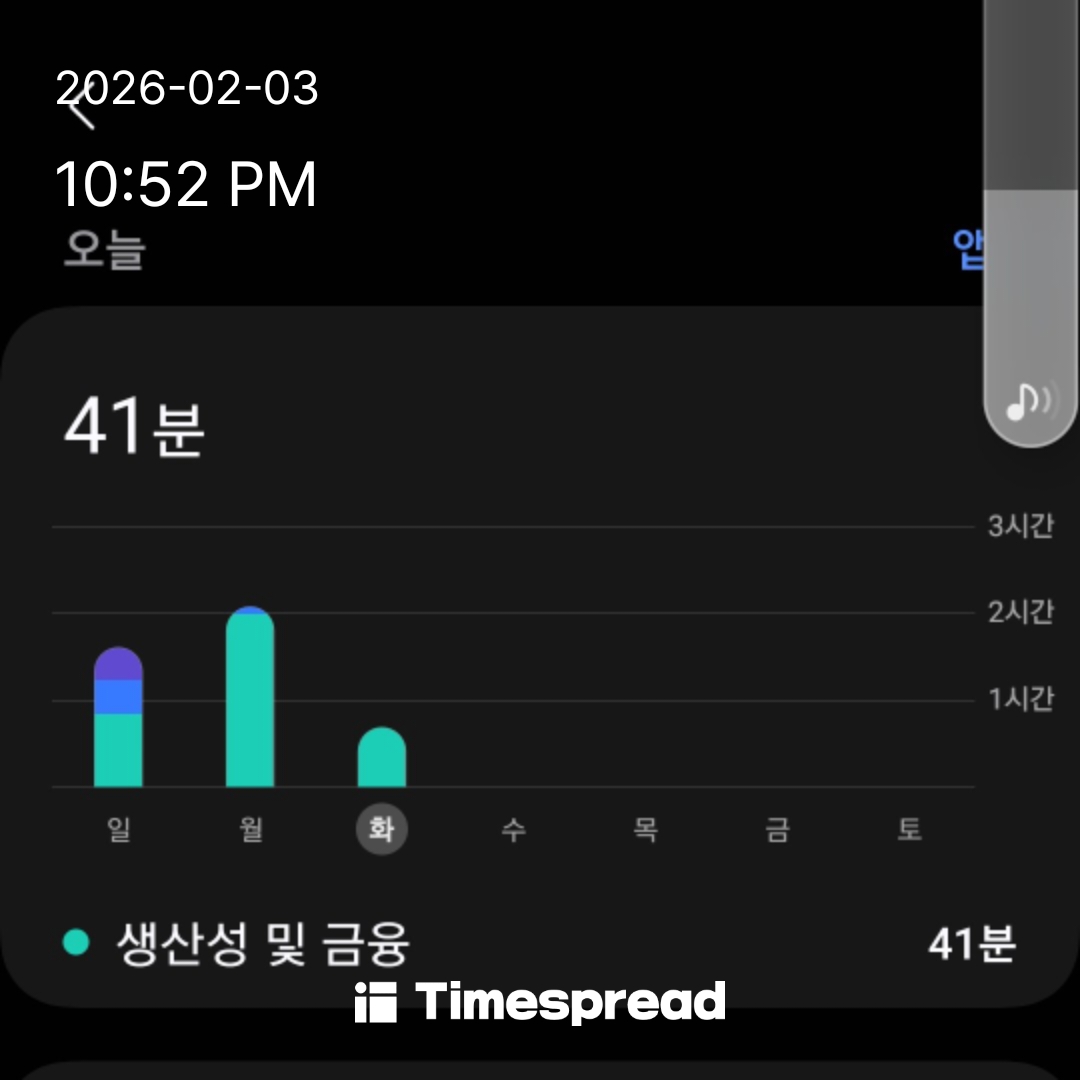1080x1080 pixels.
Task: Select Sunday (일) in the weekly chart
Action: pyautogui.click(x=118, y=829)
